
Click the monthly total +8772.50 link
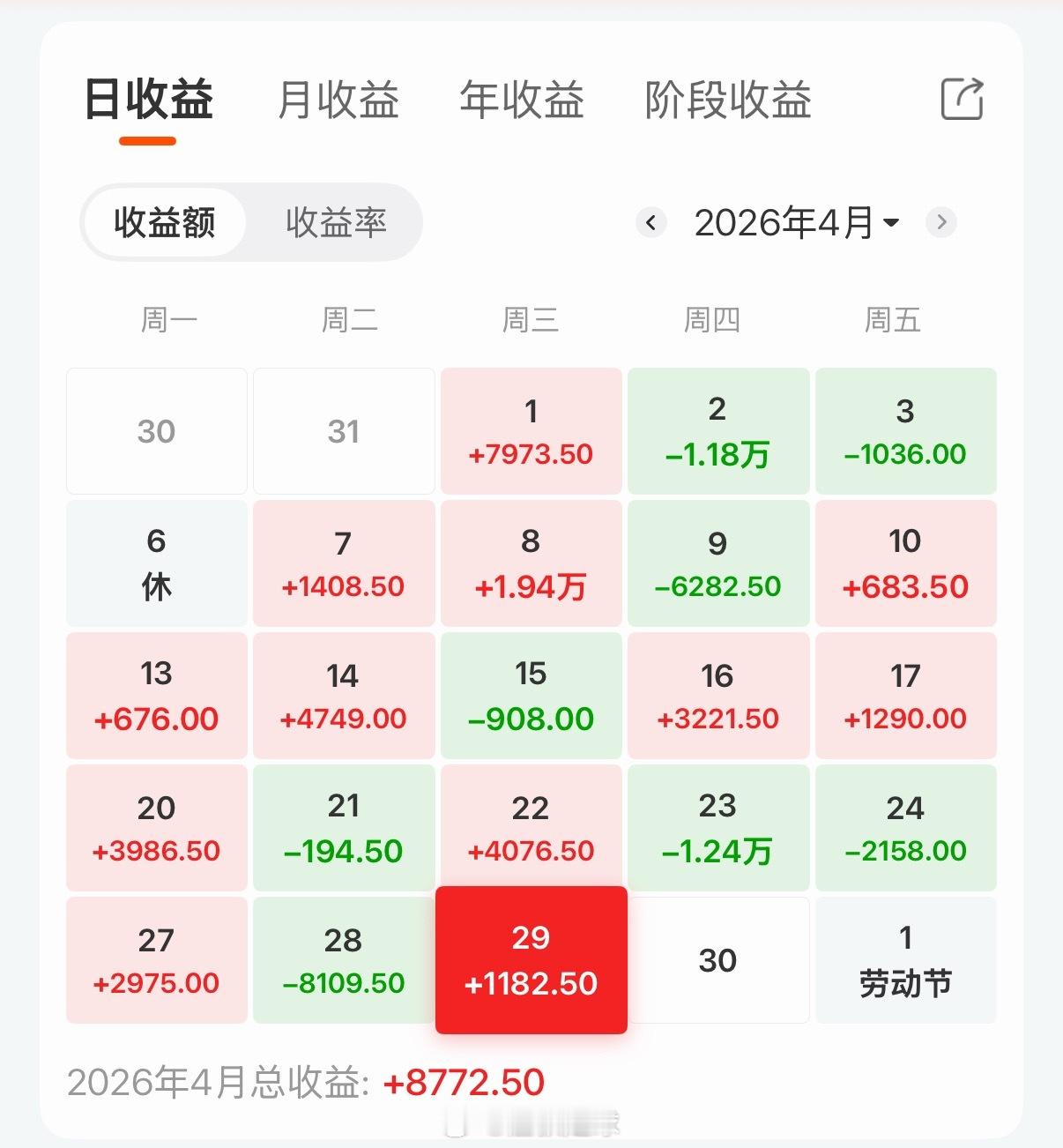(x=463, y=1081)
